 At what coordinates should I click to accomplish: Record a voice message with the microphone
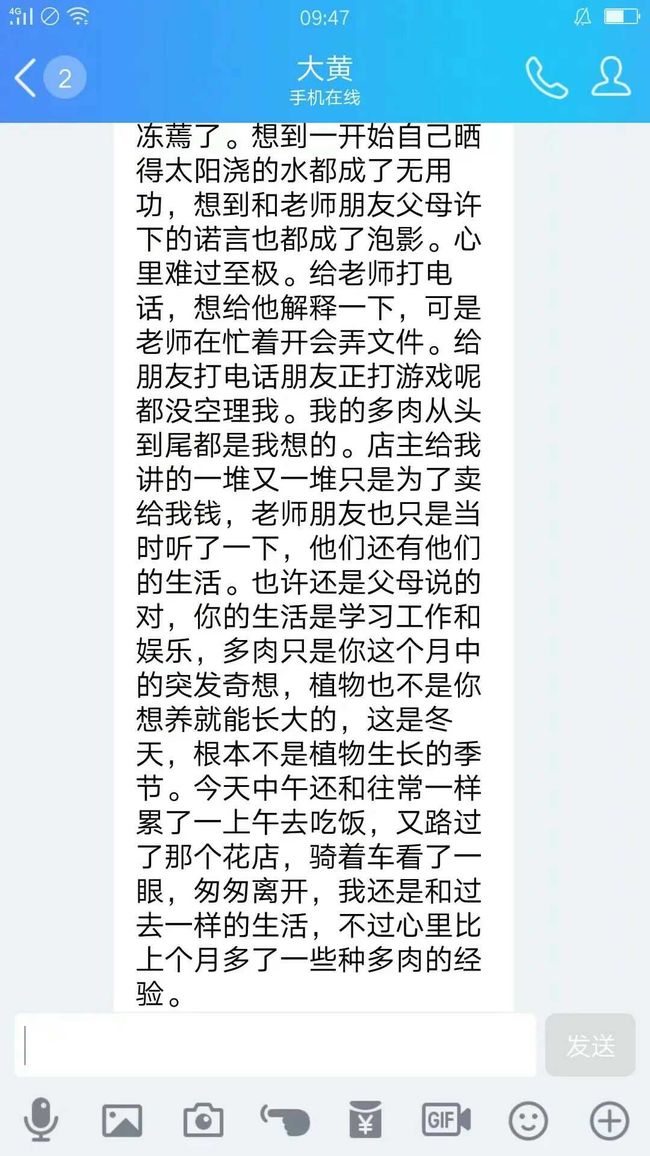click(x=41, y=1120)
